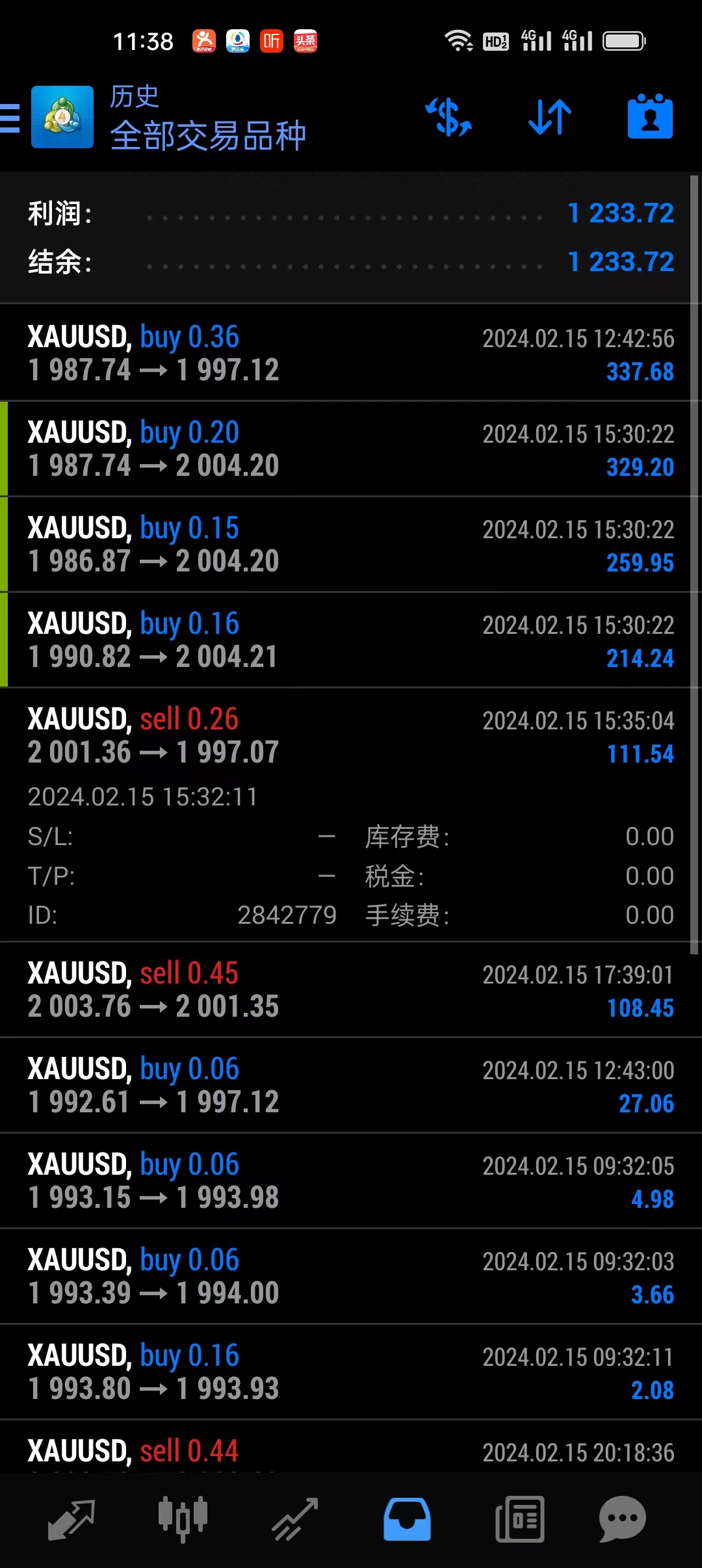This screenshot has height=1568, width=702.
Task: Collapse the expanded sell 0.26 trade details
Action: coord(351,735)
